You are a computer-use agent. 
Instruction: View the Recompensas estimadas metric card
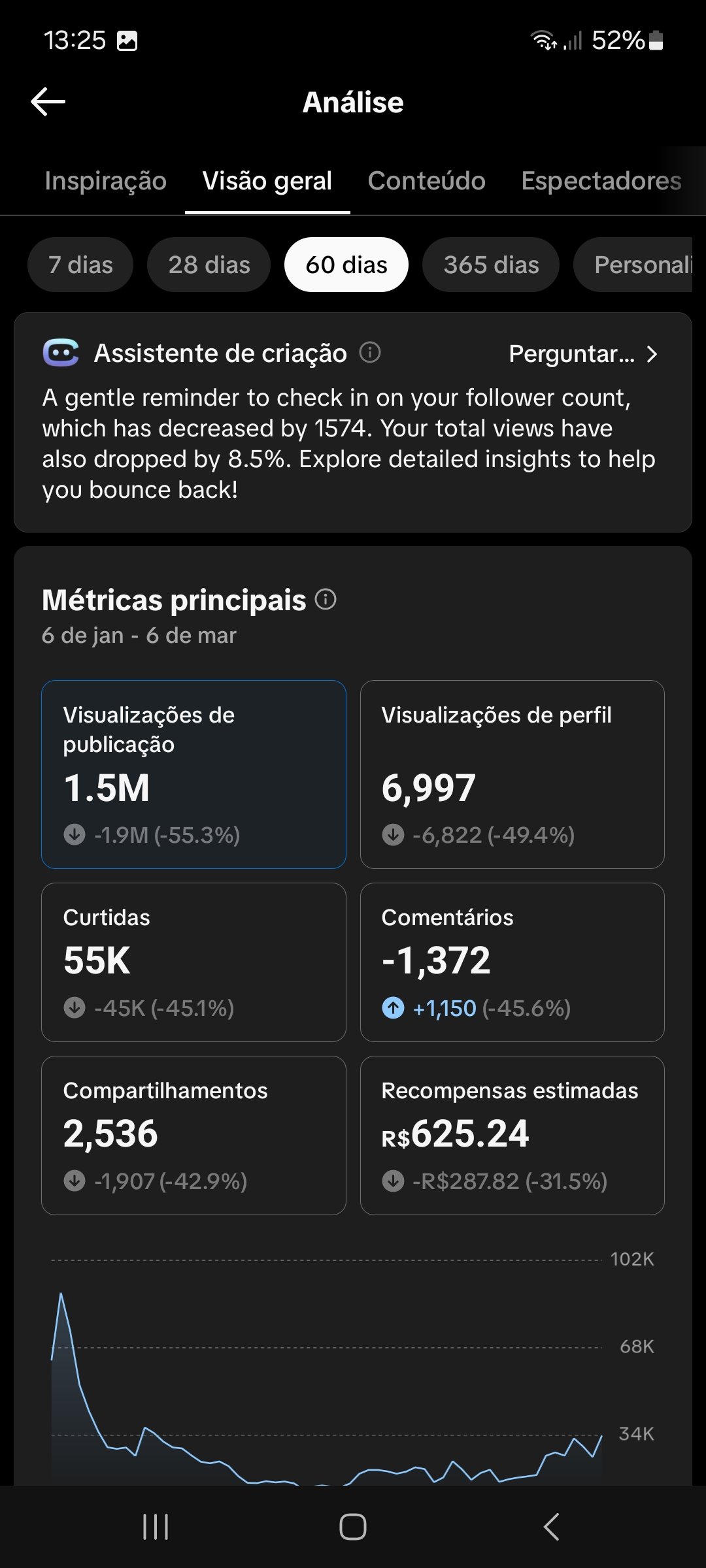click(512, 1135)
